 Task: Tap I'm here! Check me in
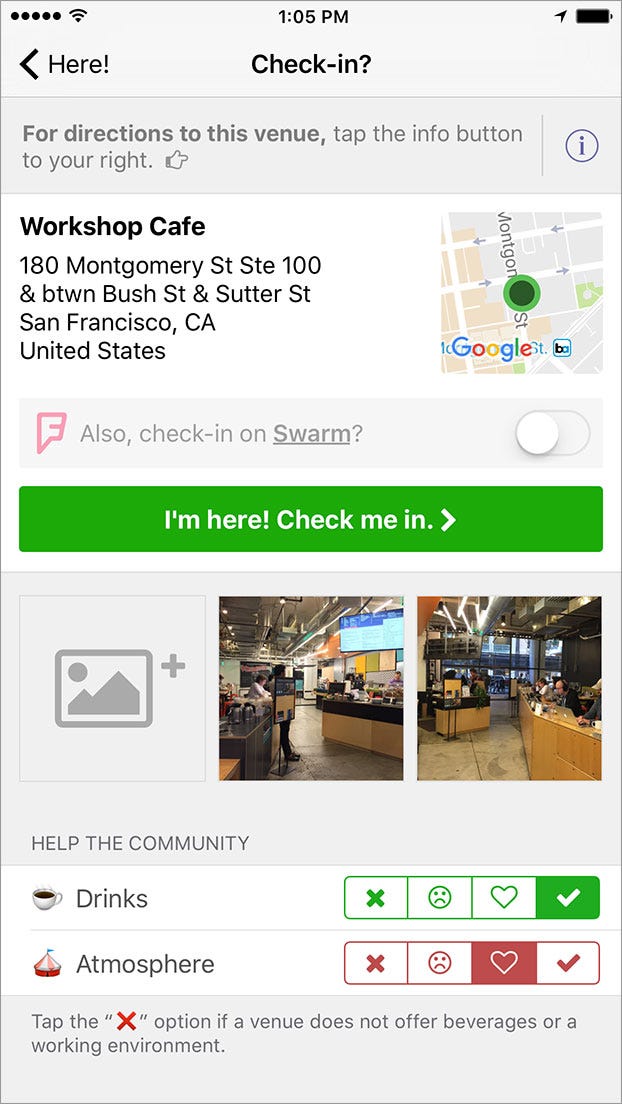pos(311,519)
